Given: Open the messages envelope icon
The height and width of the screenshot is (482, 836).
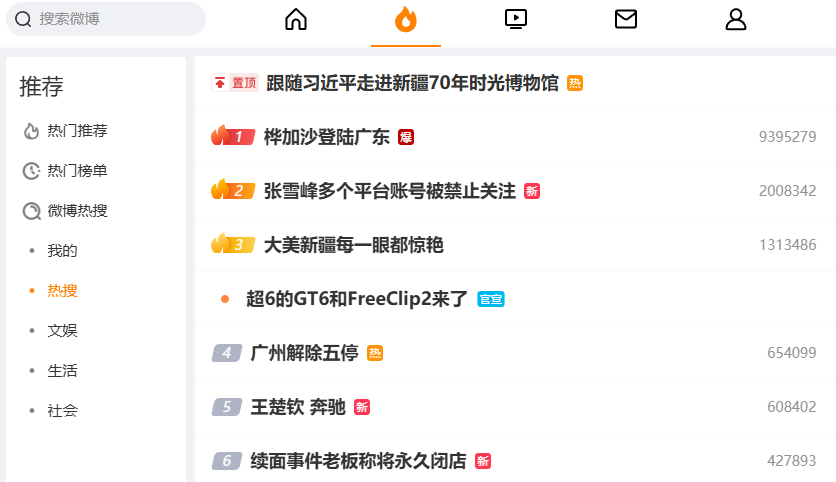Looking at the screenshot, I should tap(626, 19).
